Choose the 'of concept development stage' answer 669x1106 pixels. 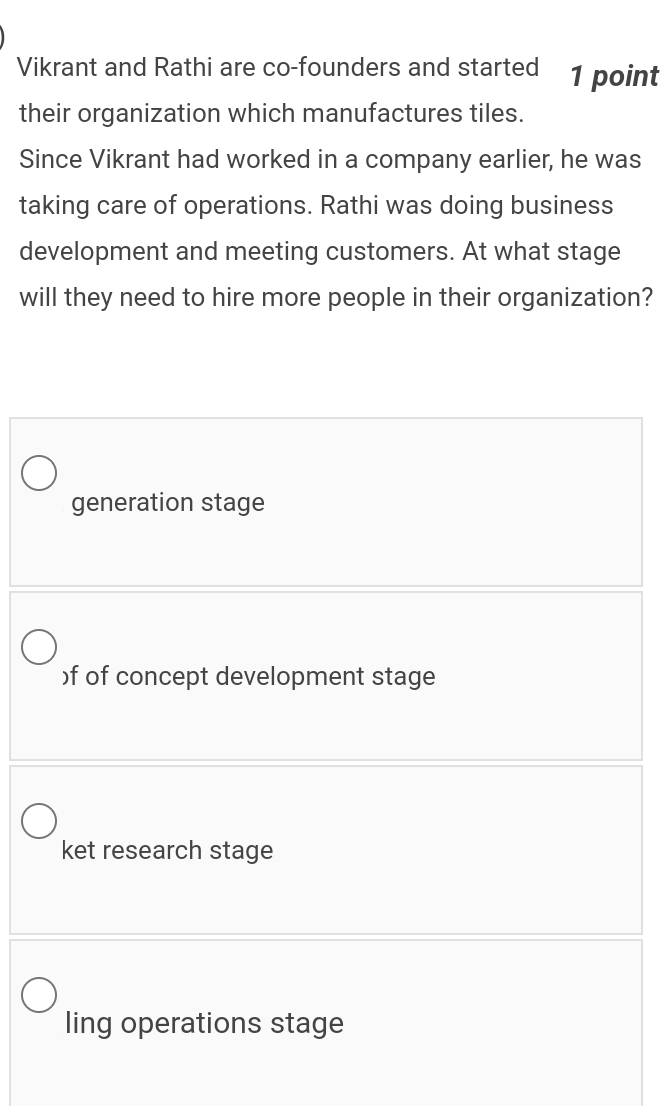(40, 647)
